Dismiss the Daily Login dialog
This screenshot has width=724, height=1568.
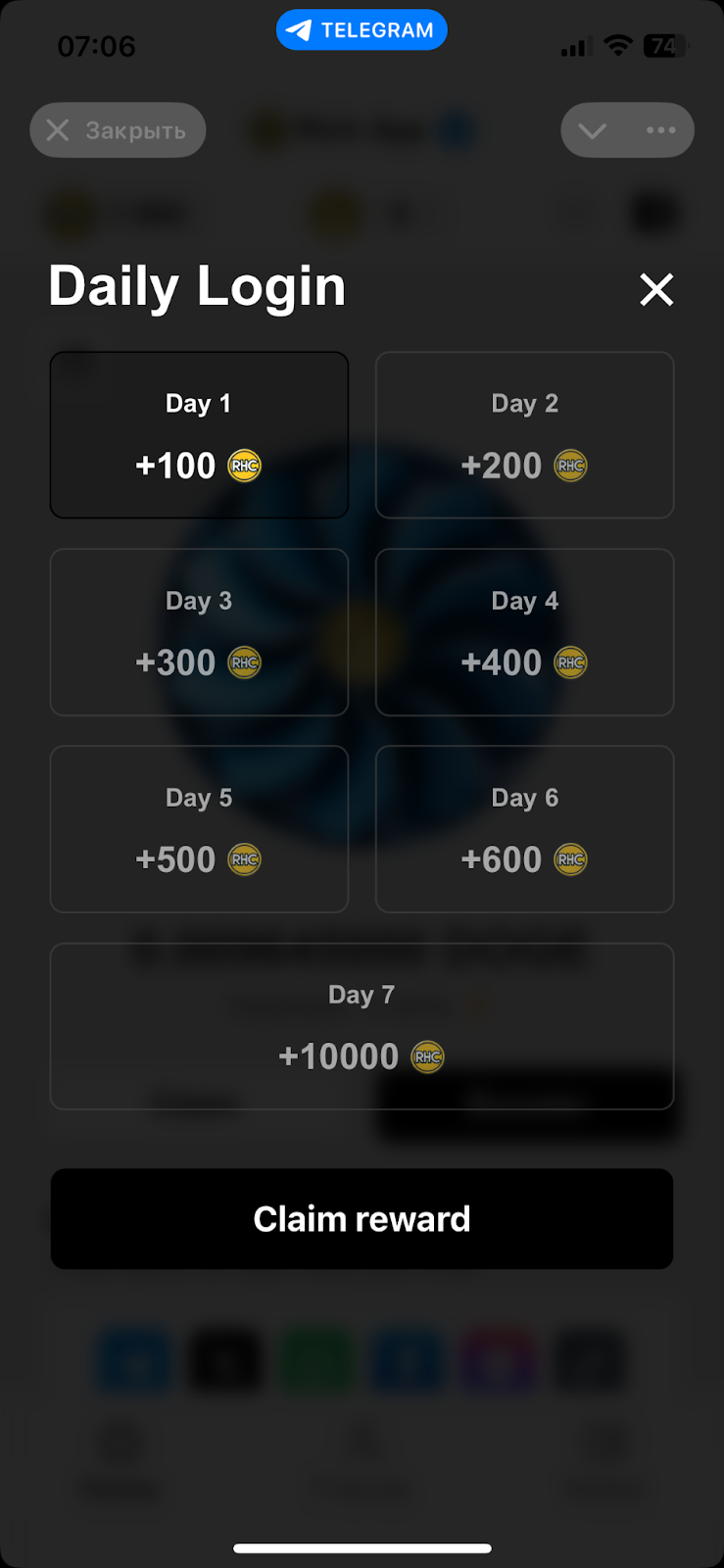(x=655, y=289)
